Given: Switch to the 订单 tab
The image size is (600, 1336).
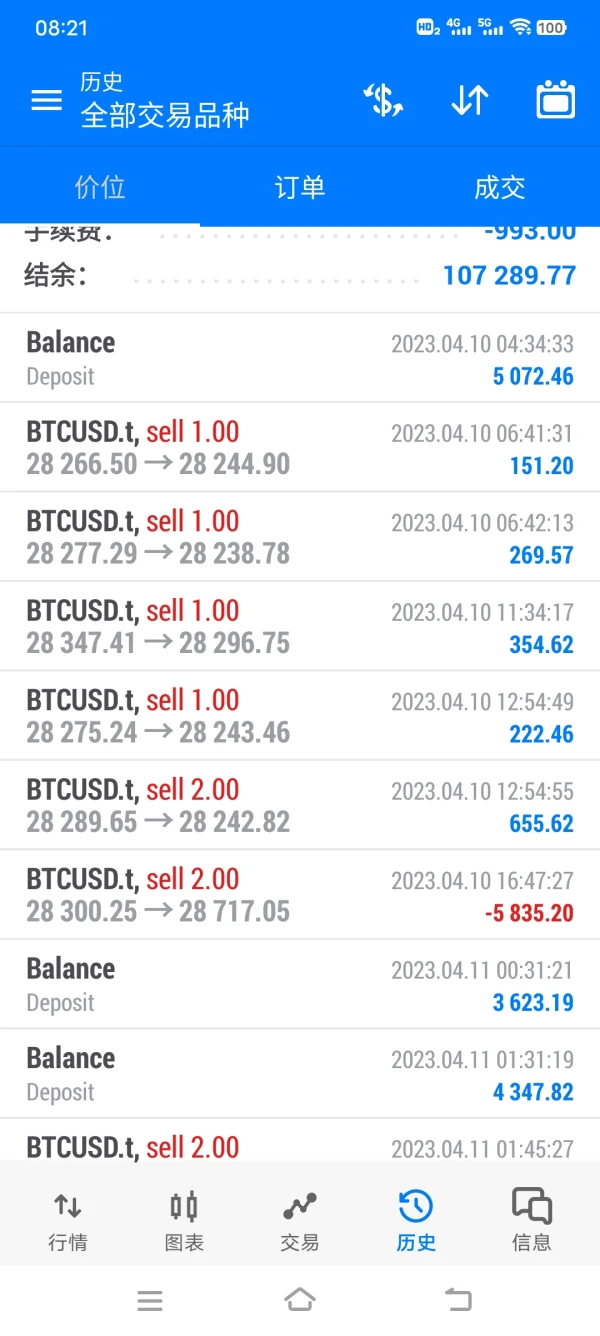Looking at the screenshot, I should point(300,187).
